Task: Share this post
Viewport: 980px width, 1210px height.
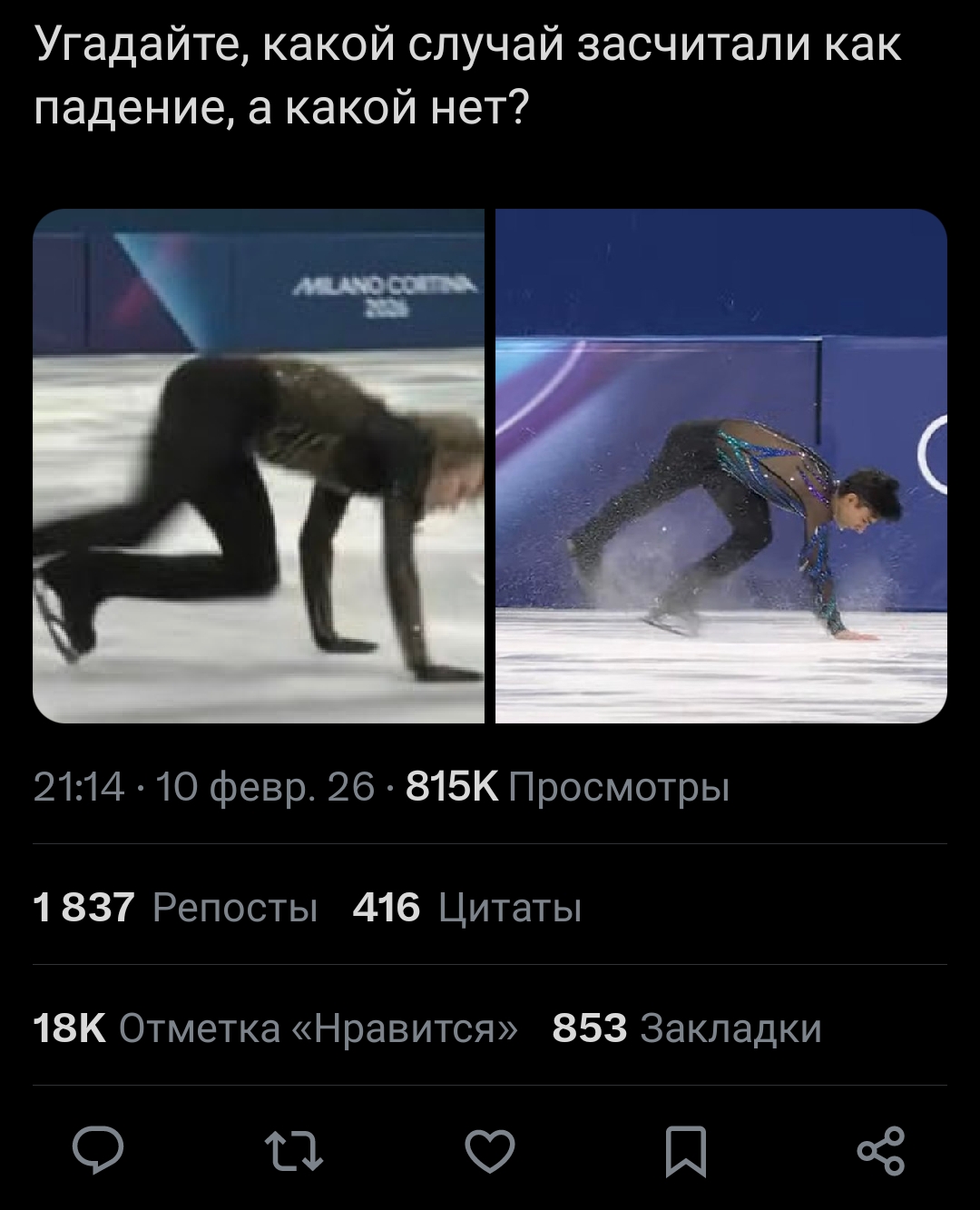Action: click(x=880, y=1151)
